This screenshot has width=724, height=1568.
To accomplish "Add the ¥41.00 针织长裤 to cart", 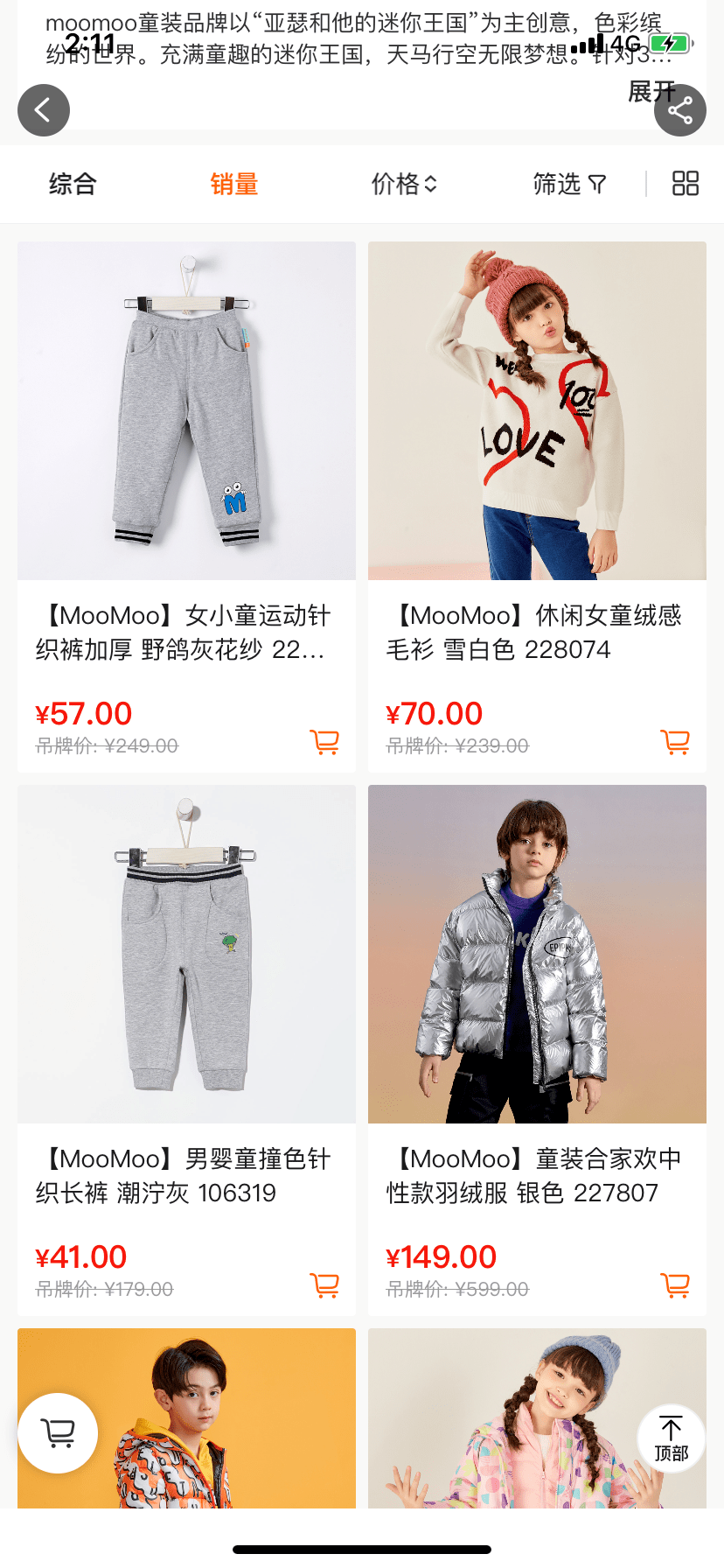I will click(324, 1285).
